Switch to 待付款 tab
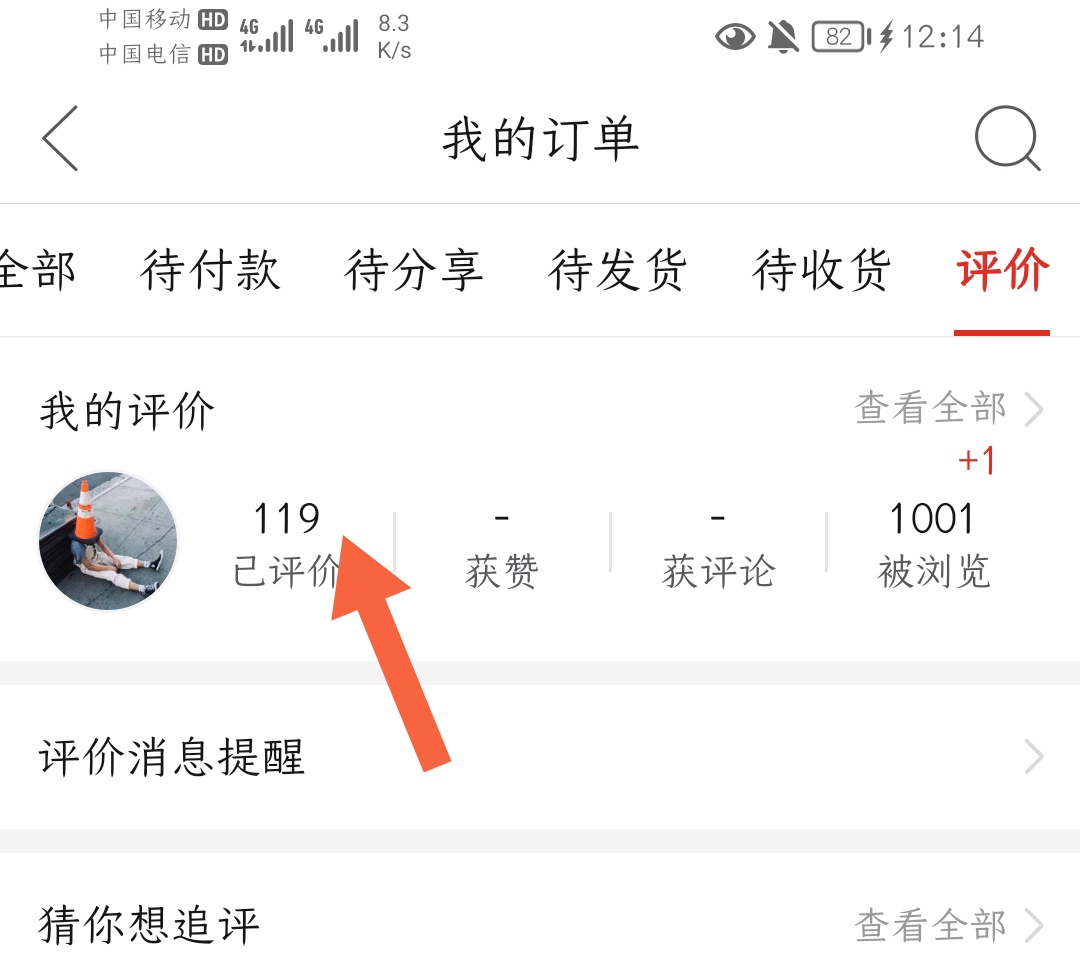This screenshot has height=976, width=1080. click(x=210, y=271)
